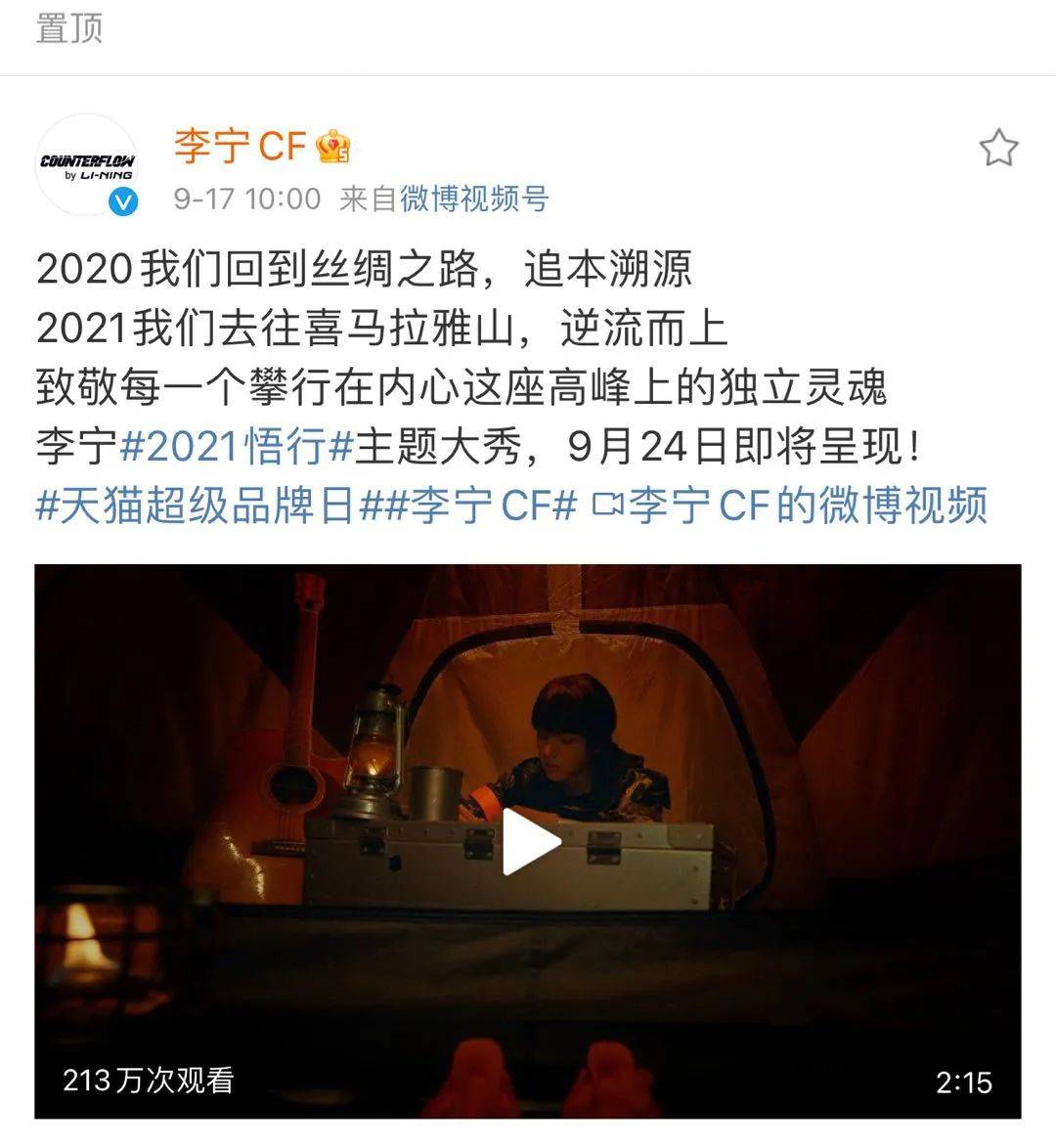Open the 微博视频号 source link
This screenshot has width=1056, height=1148.
(474, 199)
